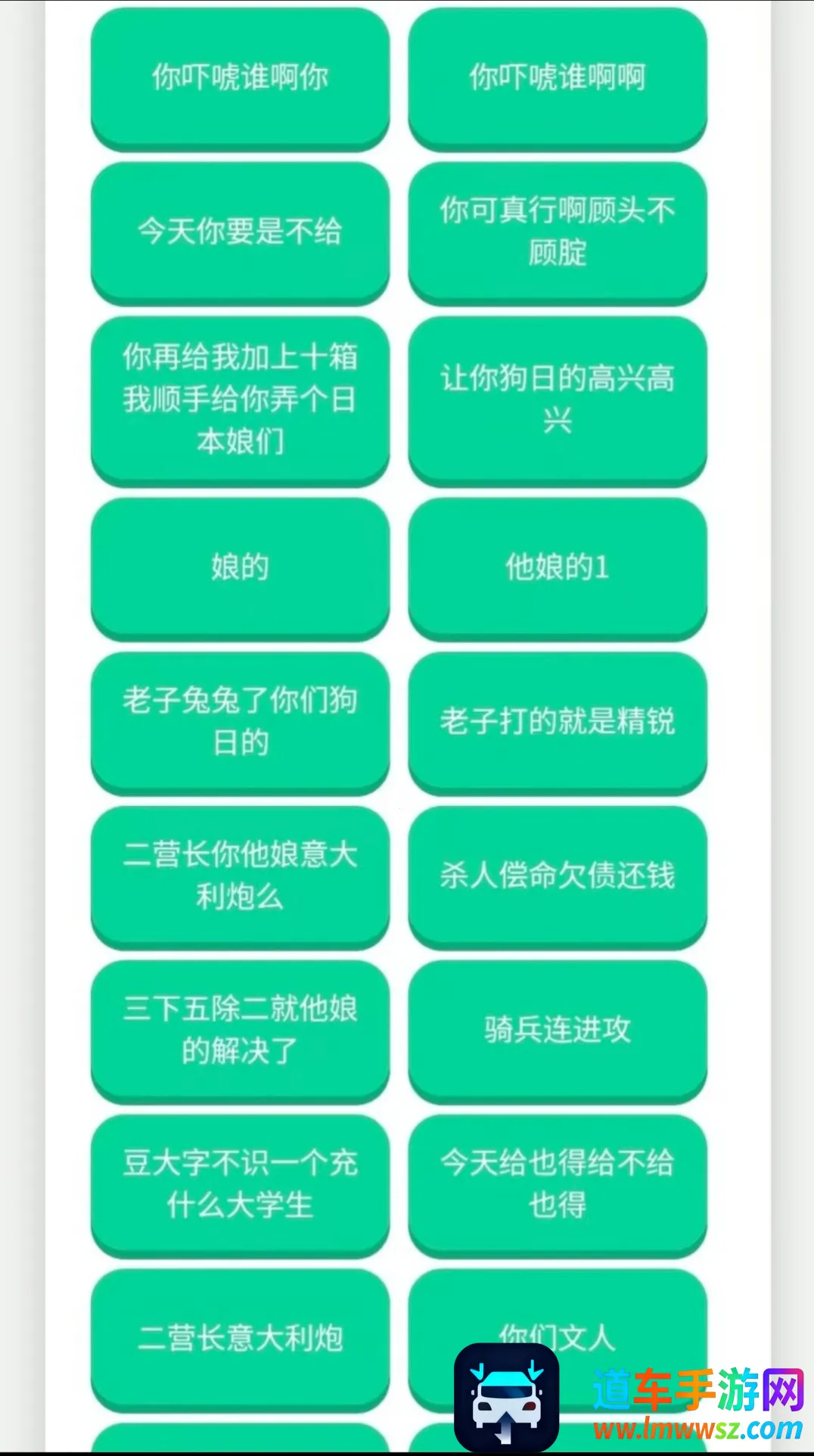Tap the '二营长意大利炮' button
This screenshot has width=814, height=1456.
[x=240, y=1338]
